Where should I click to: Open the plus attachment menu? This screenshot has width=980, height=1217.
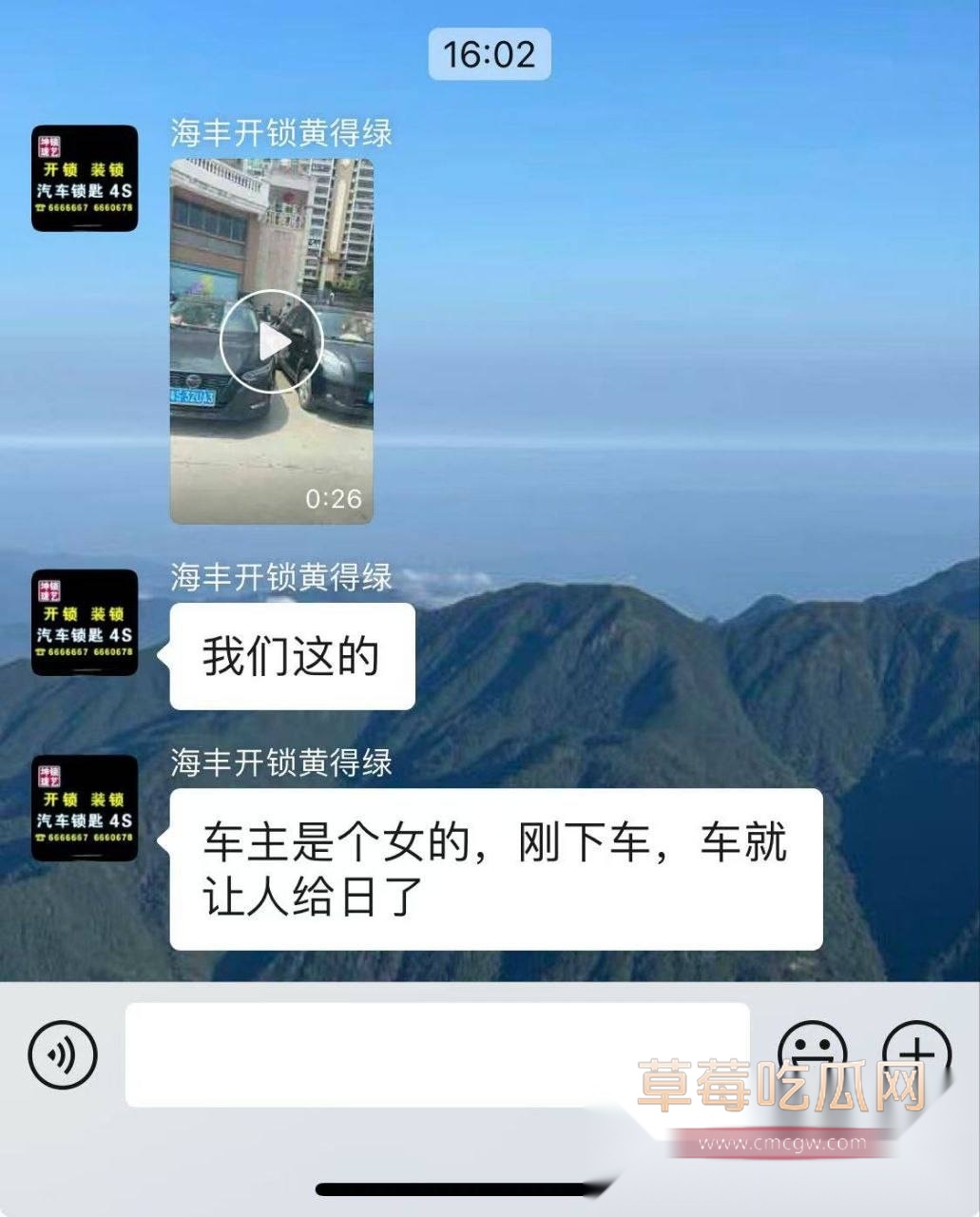(x=916, y=1053)
